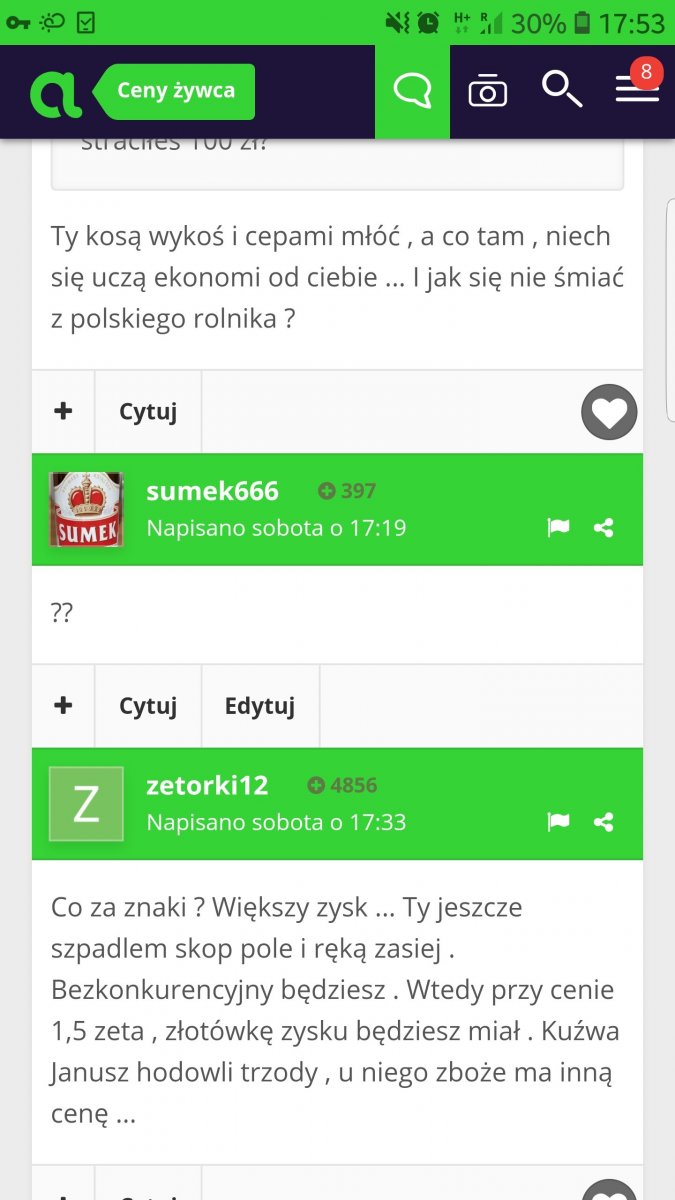Open the sumek666 username link
This screenshot has height=1200, width=675.
coord(212,491)
